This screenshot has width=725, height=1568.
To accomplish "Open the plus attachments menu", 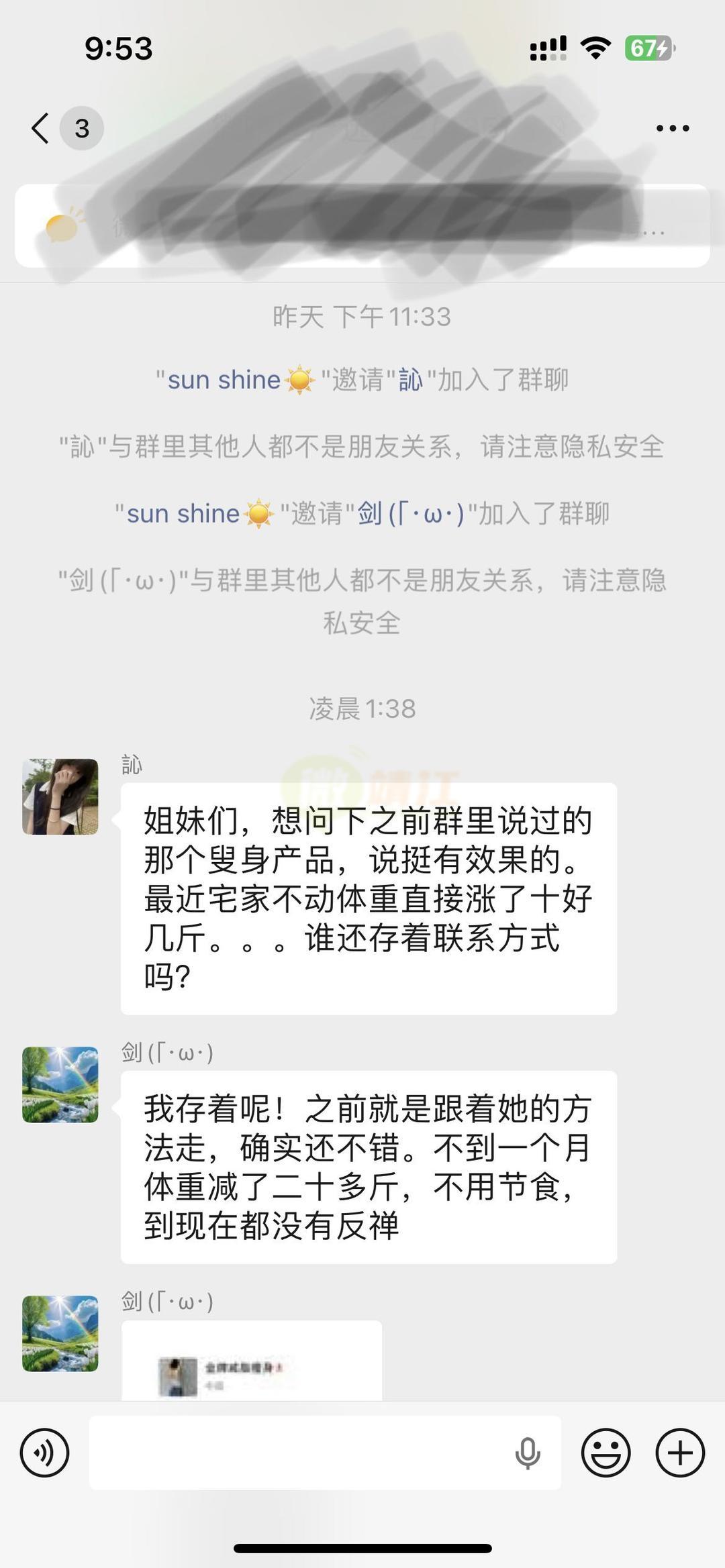I will [680, 1453].
